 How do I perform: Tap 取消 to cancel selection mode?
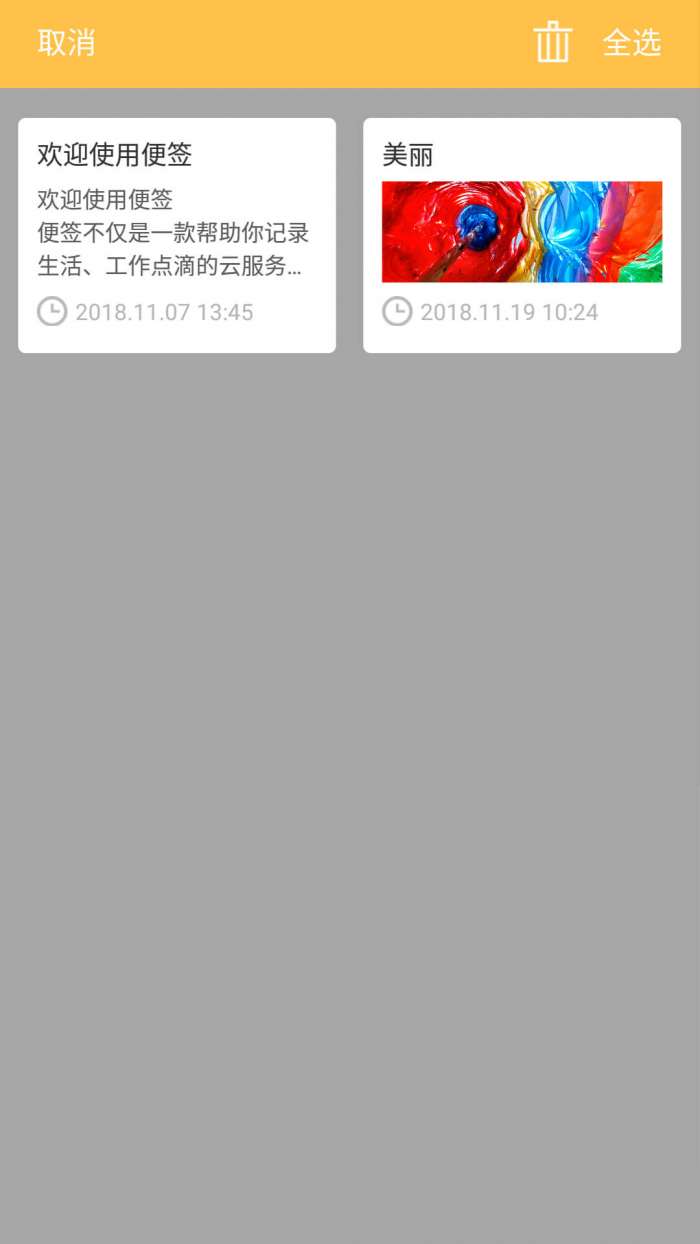[66, 43]
